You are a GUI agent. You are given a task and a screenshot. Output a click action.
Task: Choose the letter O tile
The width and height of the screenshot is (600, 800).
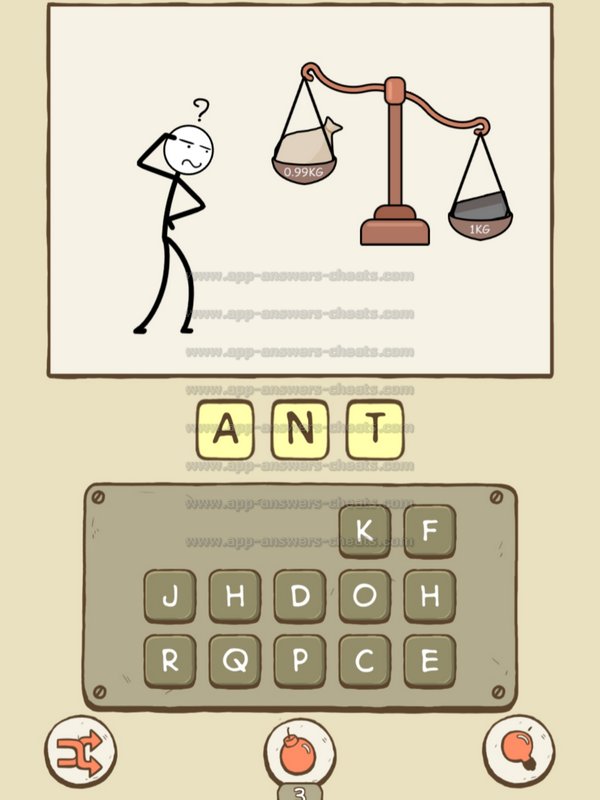365,596
